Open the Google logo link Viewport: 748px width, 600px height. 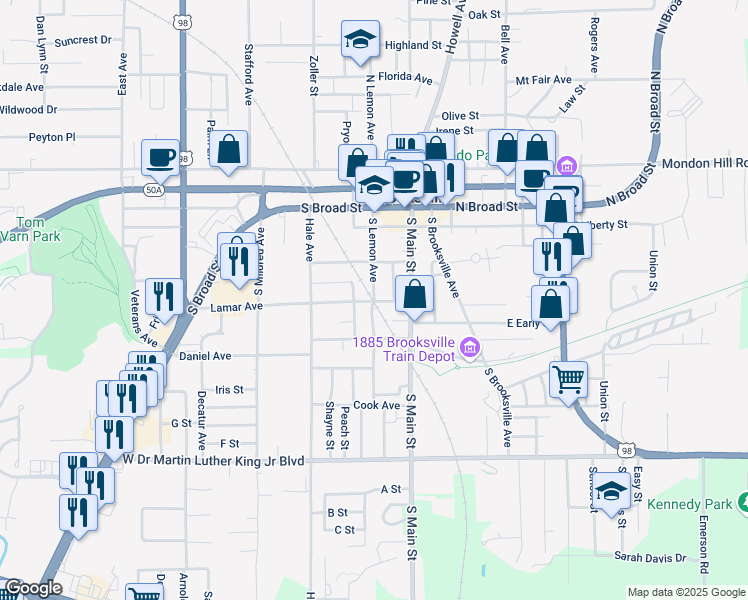[34, 589]
